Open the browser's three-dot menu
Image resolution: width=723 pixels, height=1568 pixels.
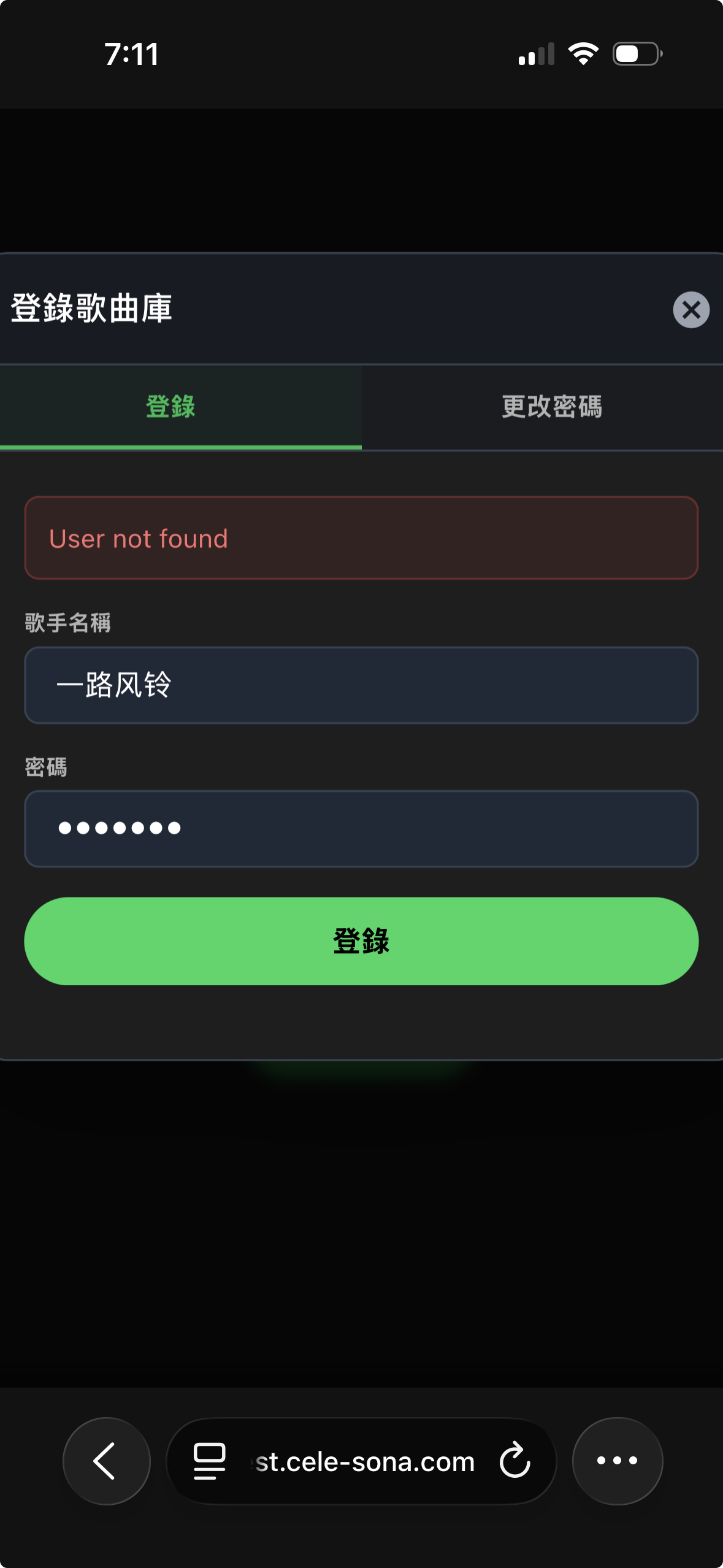617,1461
